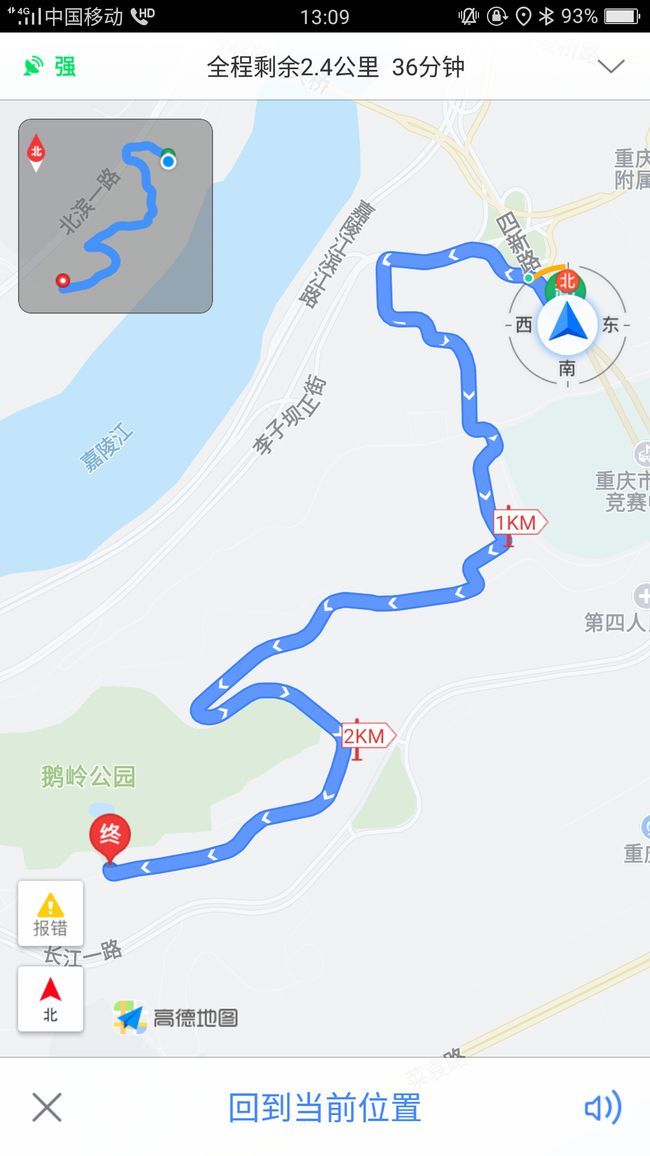Image resolution: width=650 pixels, height=1156 pixels.
Task: Toggle the voice guidance speaker icon
Action: click(x=603, y=1107)
